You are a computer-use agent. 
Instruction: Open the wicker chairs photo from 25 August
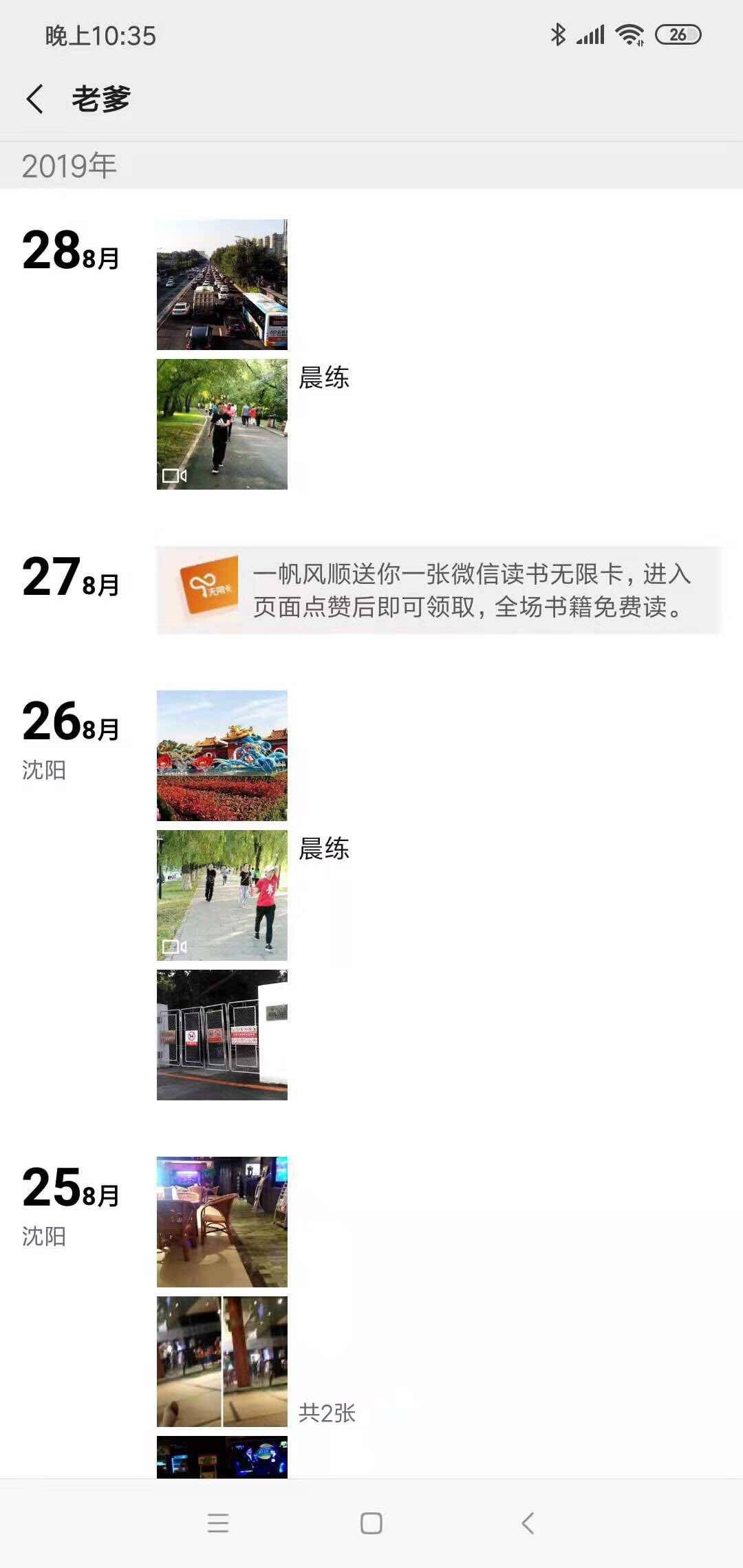click(x=222, y=1222)
